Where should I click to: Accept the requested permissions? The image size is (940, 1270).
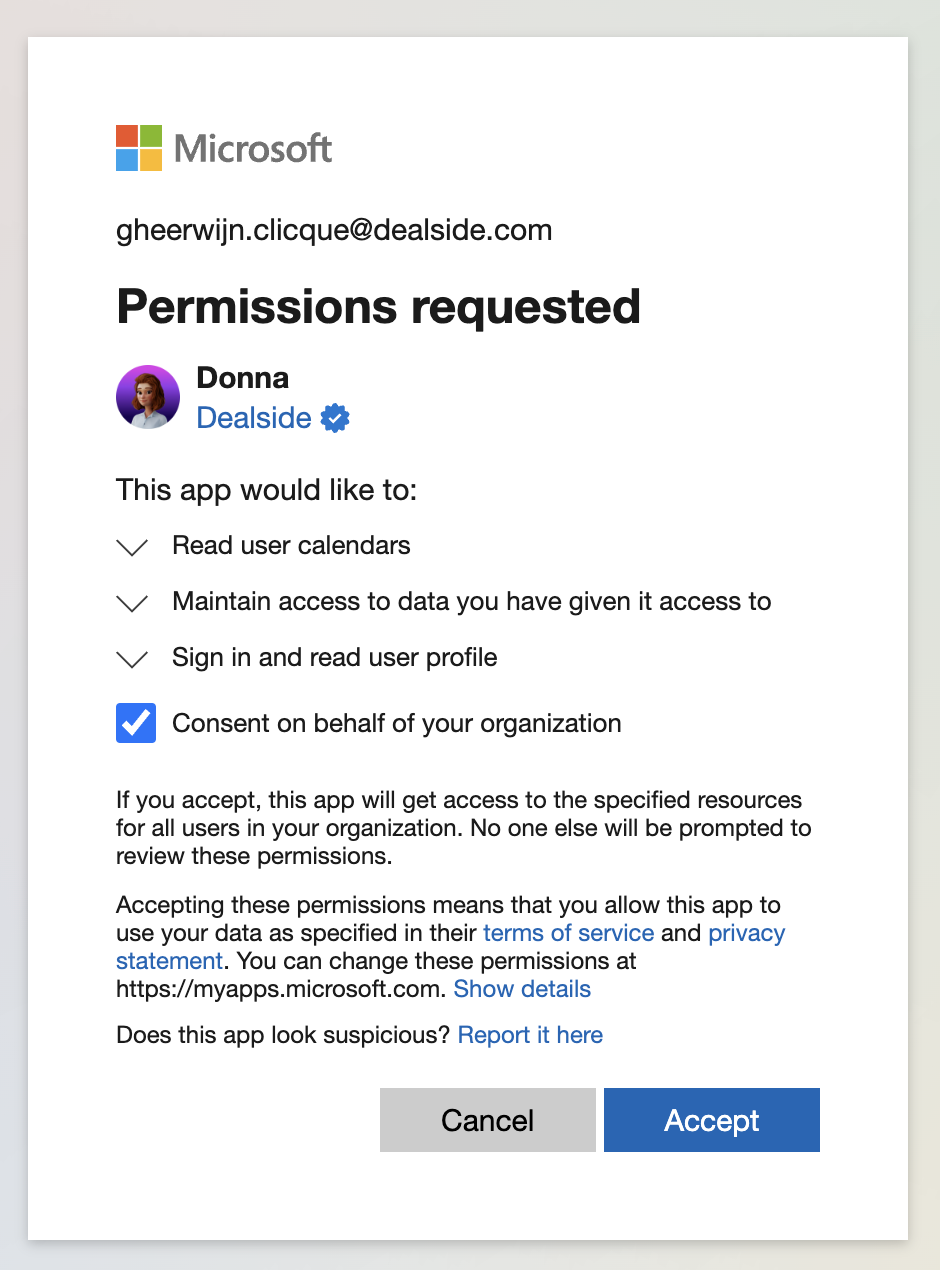pyautogui.click(x=712, y=1120)
